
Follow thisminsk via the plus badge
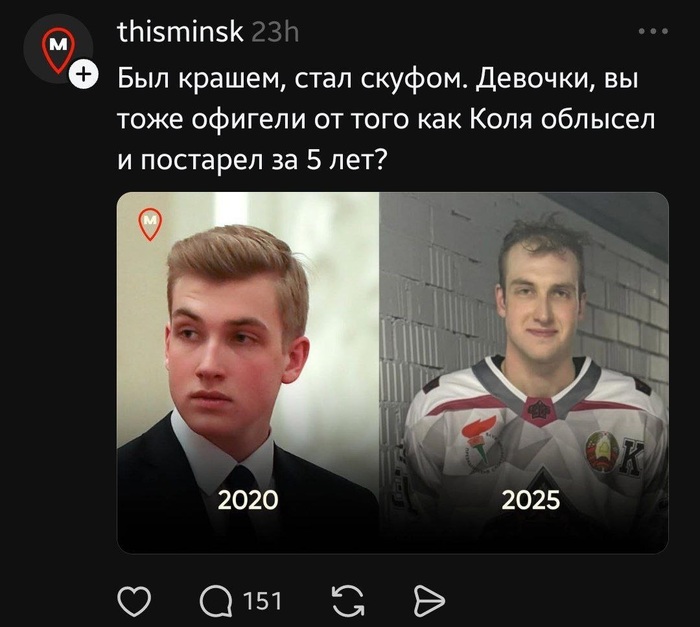click(84, 73)
